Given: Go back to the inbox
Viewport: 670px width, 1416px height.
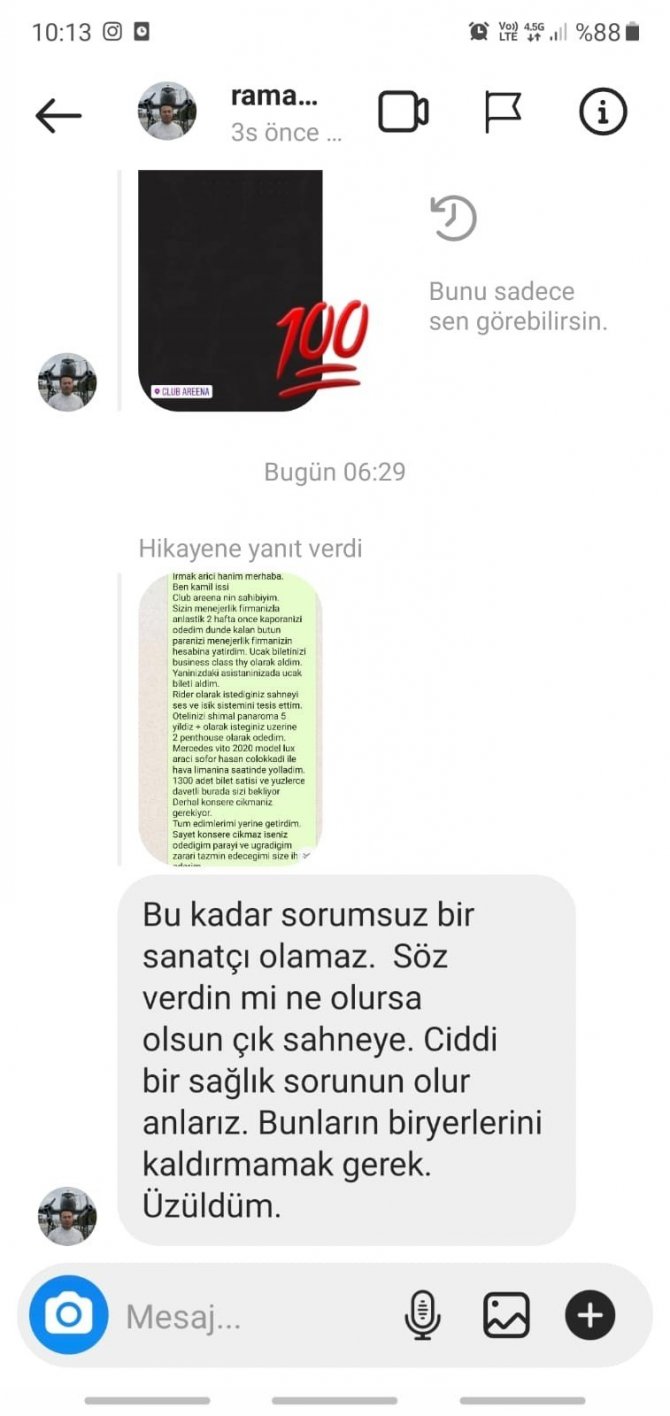Looking at the screenshot, I should click(x=58, y=116).
